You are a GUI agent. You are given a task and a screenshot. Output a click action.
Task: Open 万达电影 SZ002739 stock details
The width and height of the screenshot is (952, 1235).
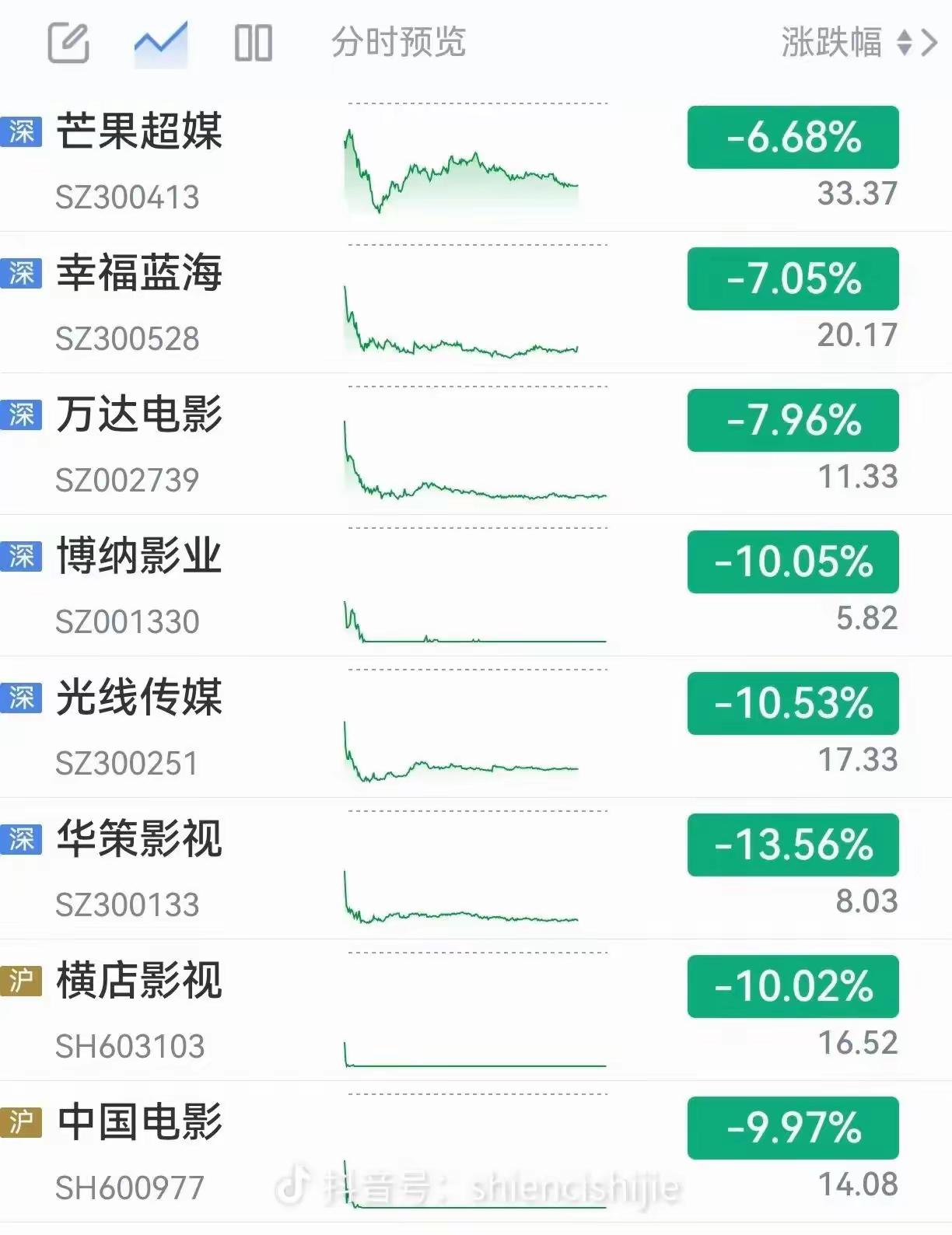tap(476, 444)
